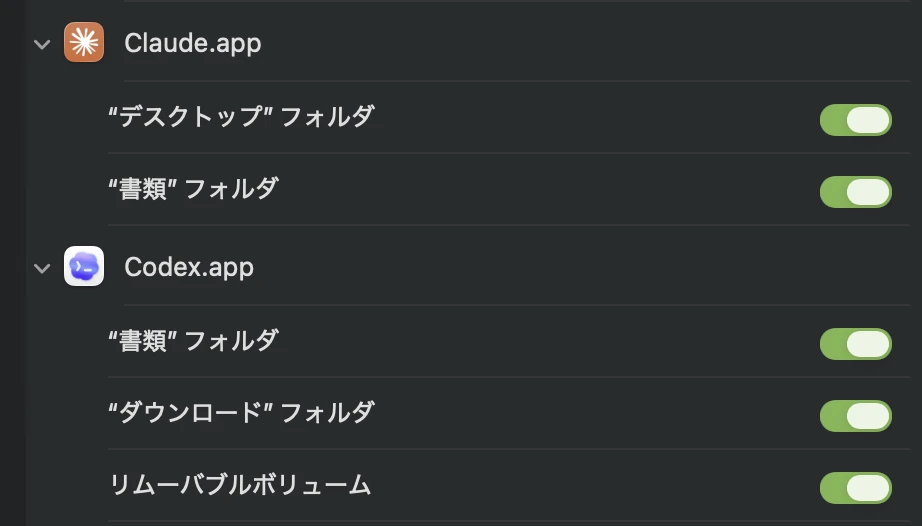The width and height of the screenshot is (922, 526).
Task: Turn off Claude.app "書類" folder access
Action: tap(855, 192)
